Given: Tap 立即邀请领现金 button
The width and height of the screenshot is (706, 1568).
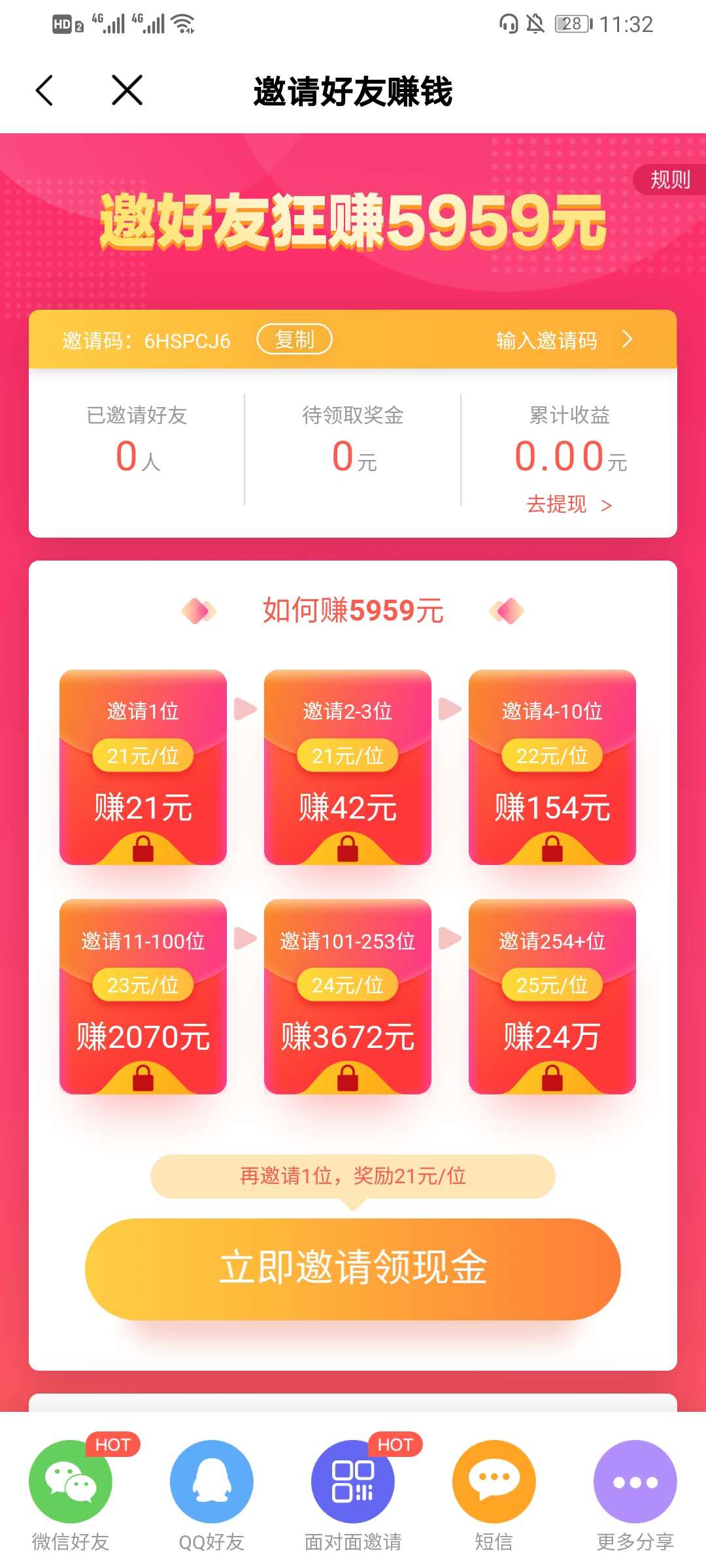Looking at the screenshot, I should point(353,1268).
